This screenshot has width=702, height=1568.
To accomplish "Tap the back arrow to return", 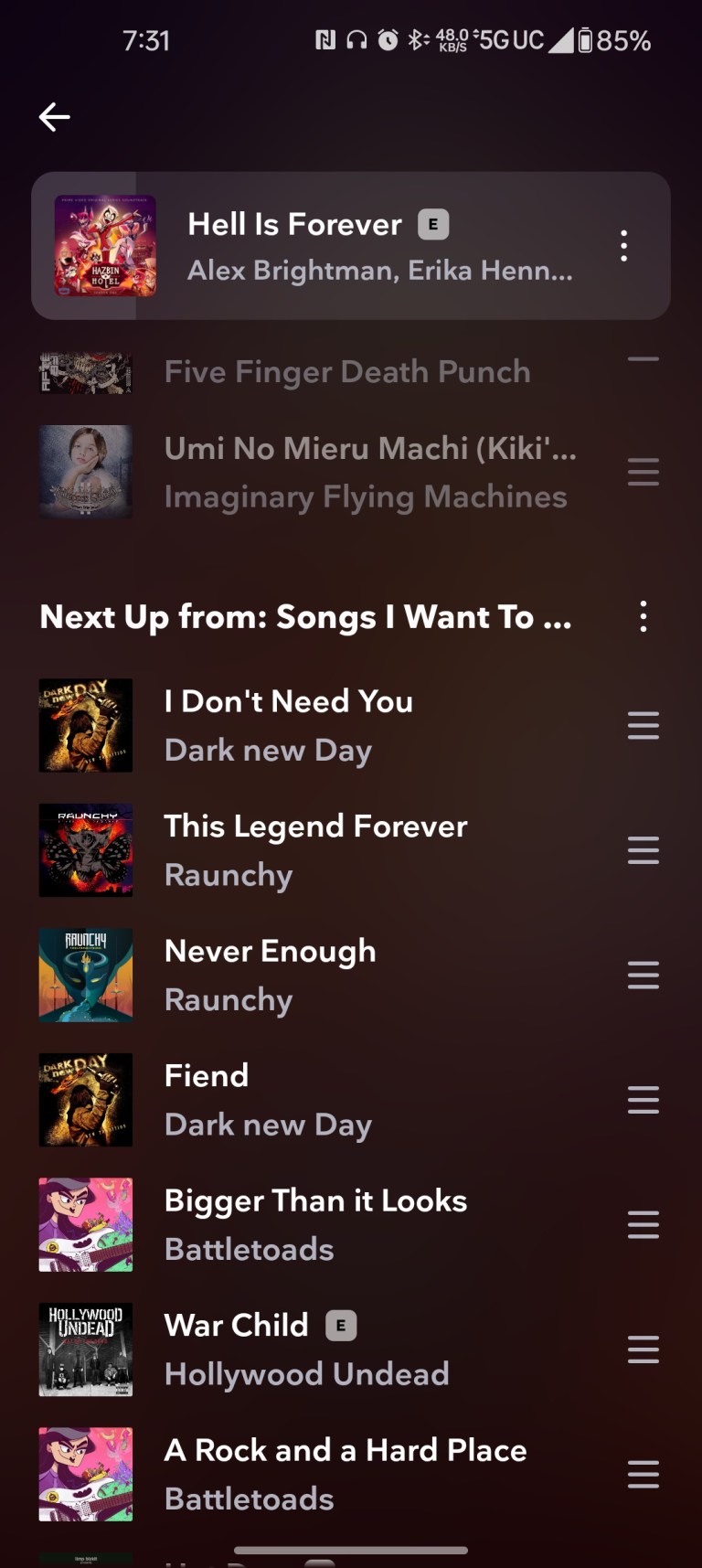I will [54, 117].
